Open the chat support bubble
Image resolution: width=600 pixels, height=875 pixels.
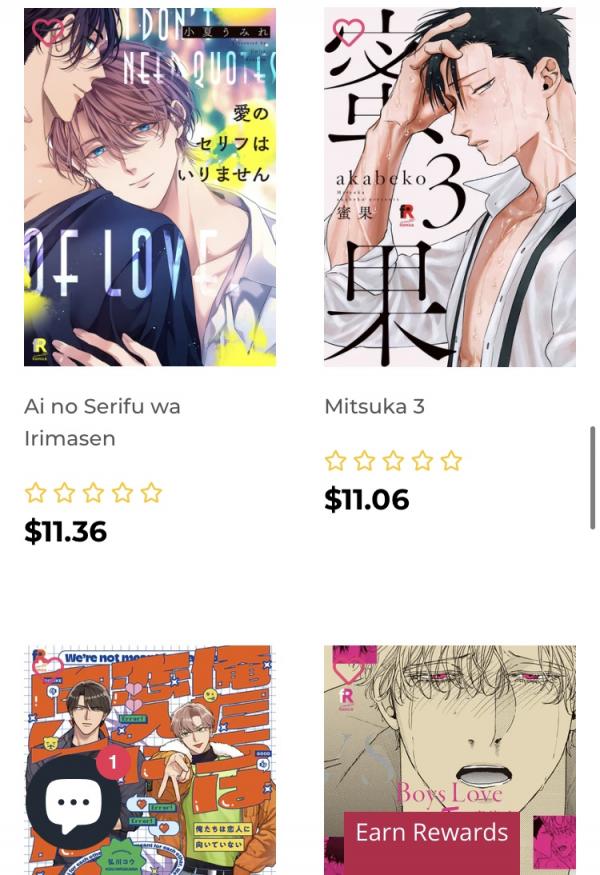(x=73, y=802)
